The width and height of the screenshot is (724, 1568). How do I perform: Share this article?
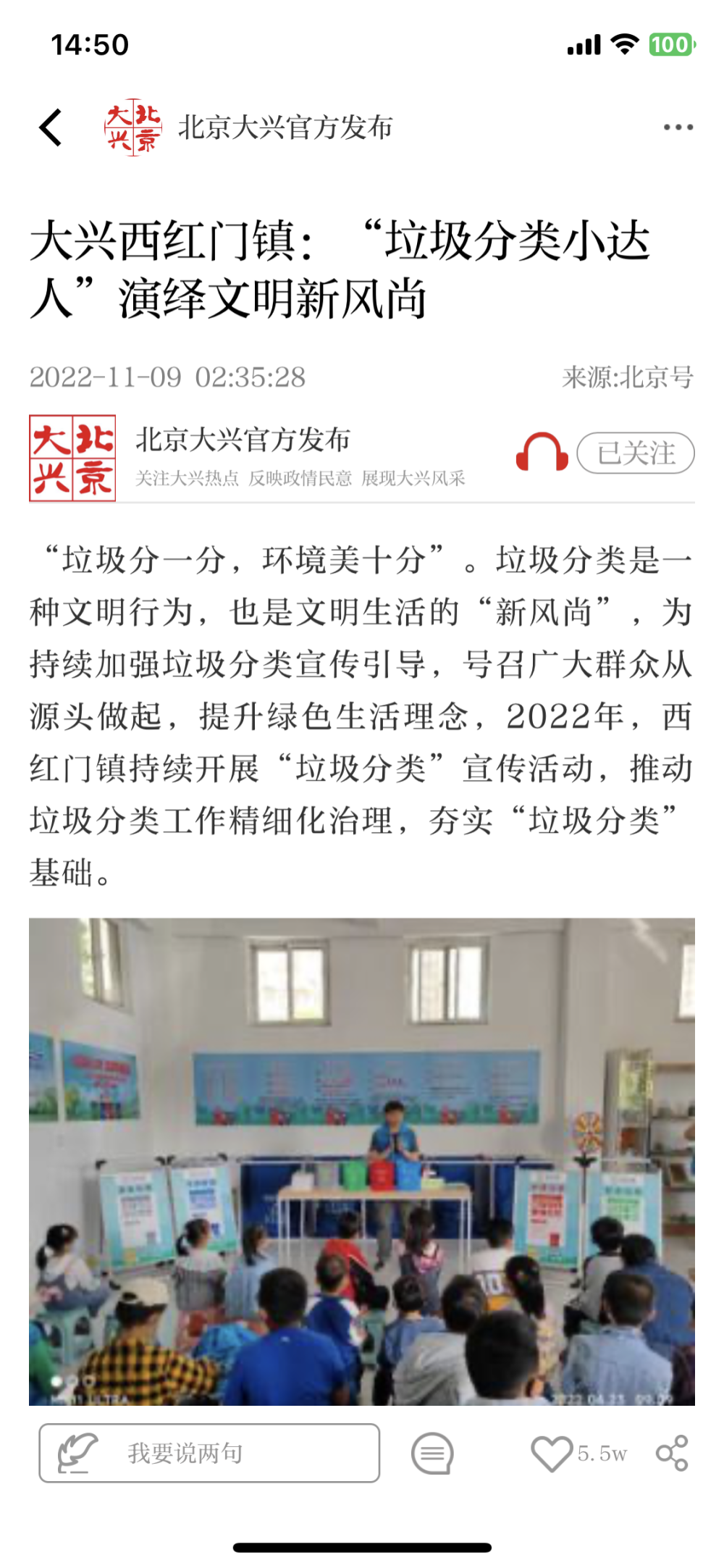pos(672,1453)
